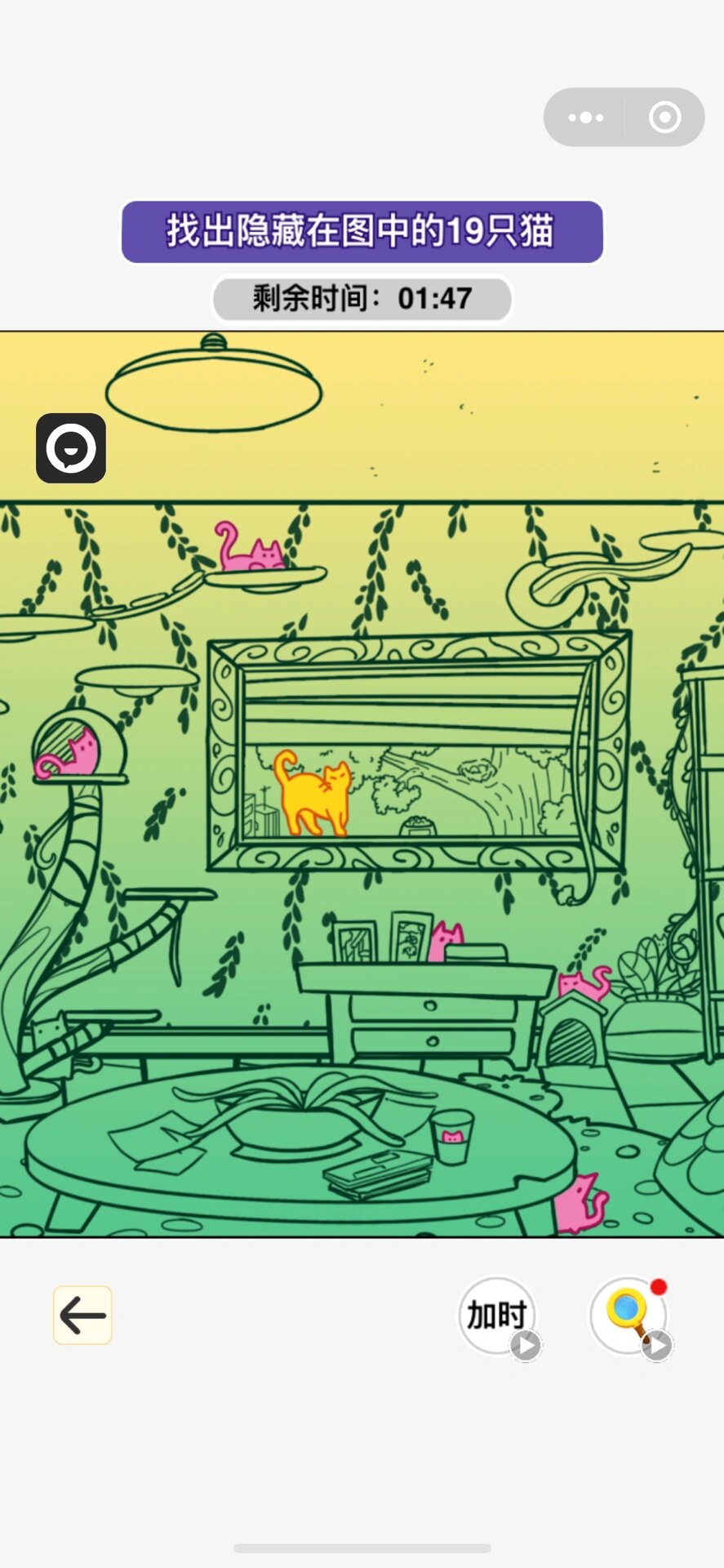724x1568 pixels.
Task: Open the mini-program more options menu
Action: 586,118
